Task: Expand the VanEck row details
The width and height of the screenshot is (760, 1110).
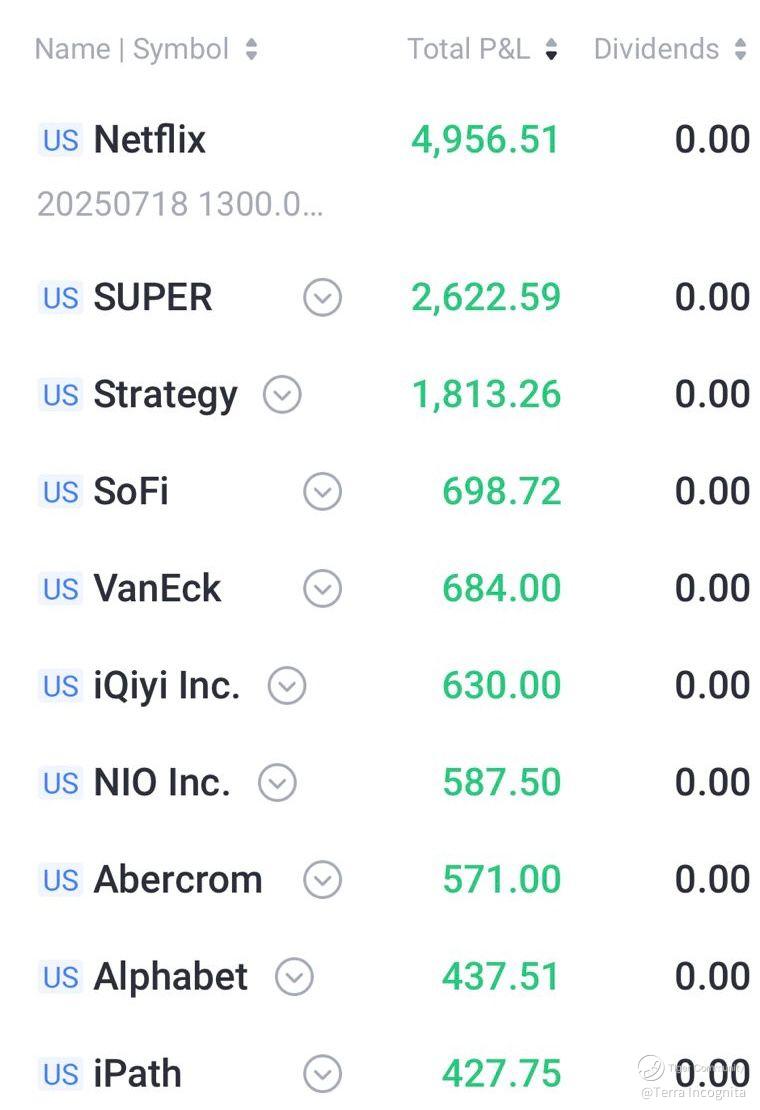Action: (322, 588)
